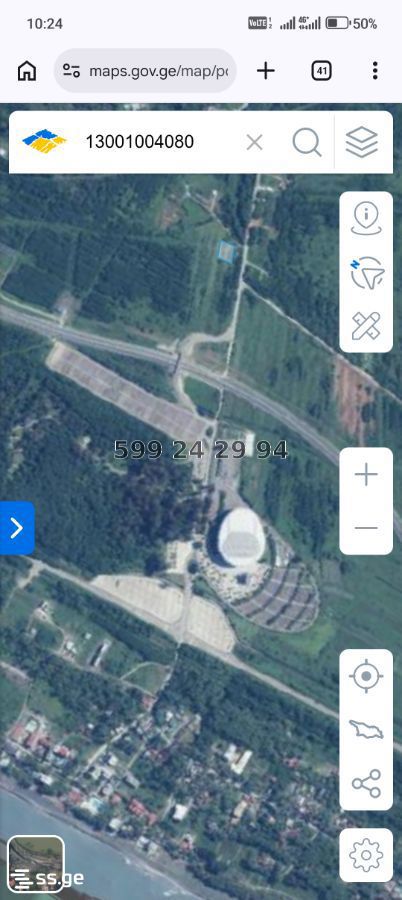Switch basemap using the thumbnail

click(x=36, y=863)
